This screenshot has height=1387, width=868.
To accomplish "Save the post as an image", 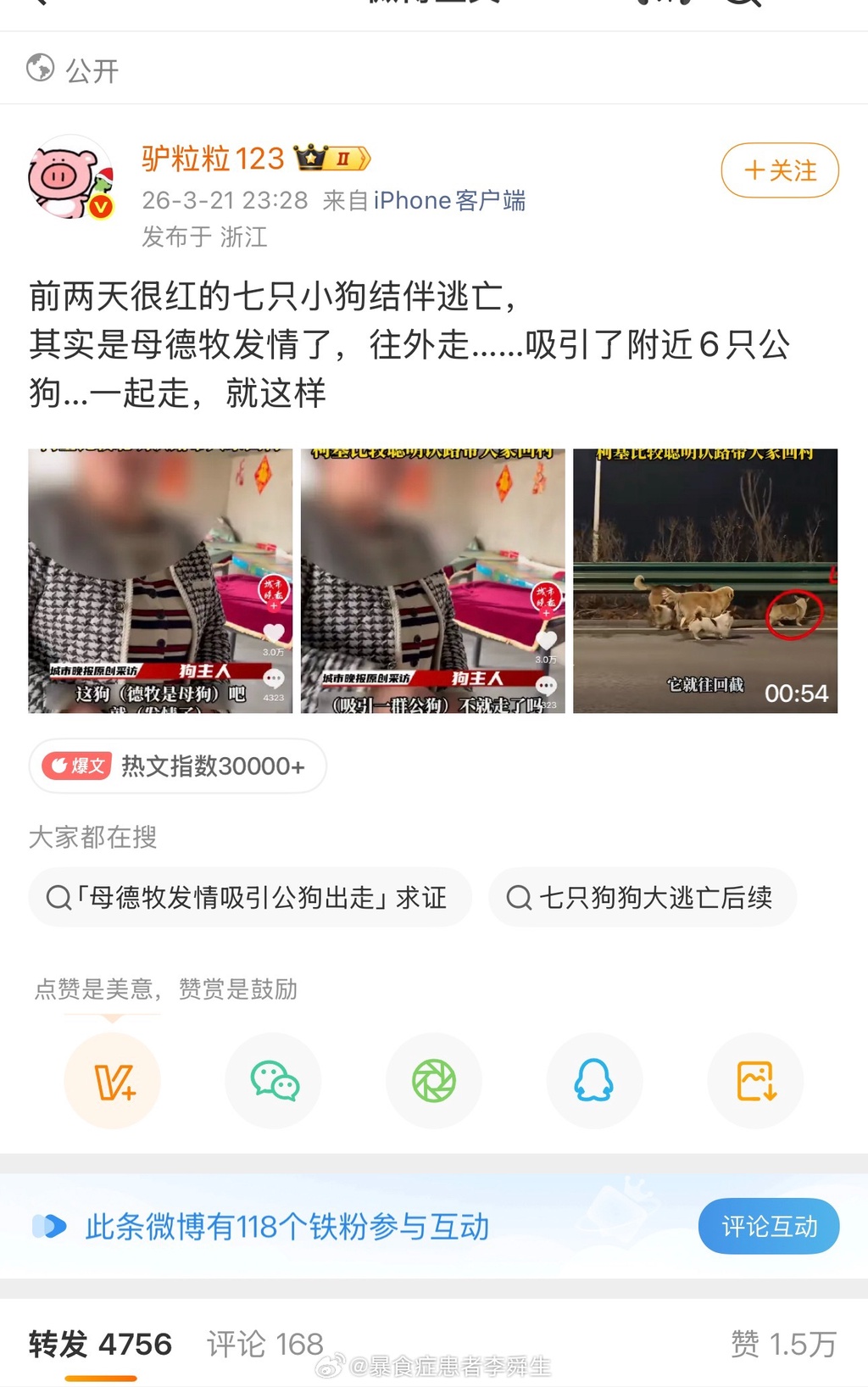I will click(755, 1081).
